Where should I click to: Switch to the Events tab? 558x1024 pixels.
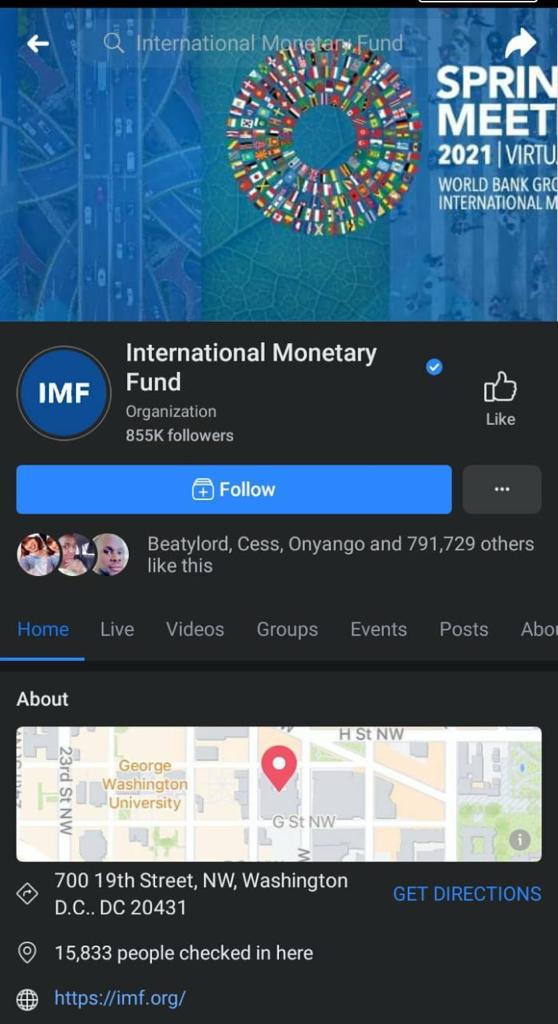[378, 629]
